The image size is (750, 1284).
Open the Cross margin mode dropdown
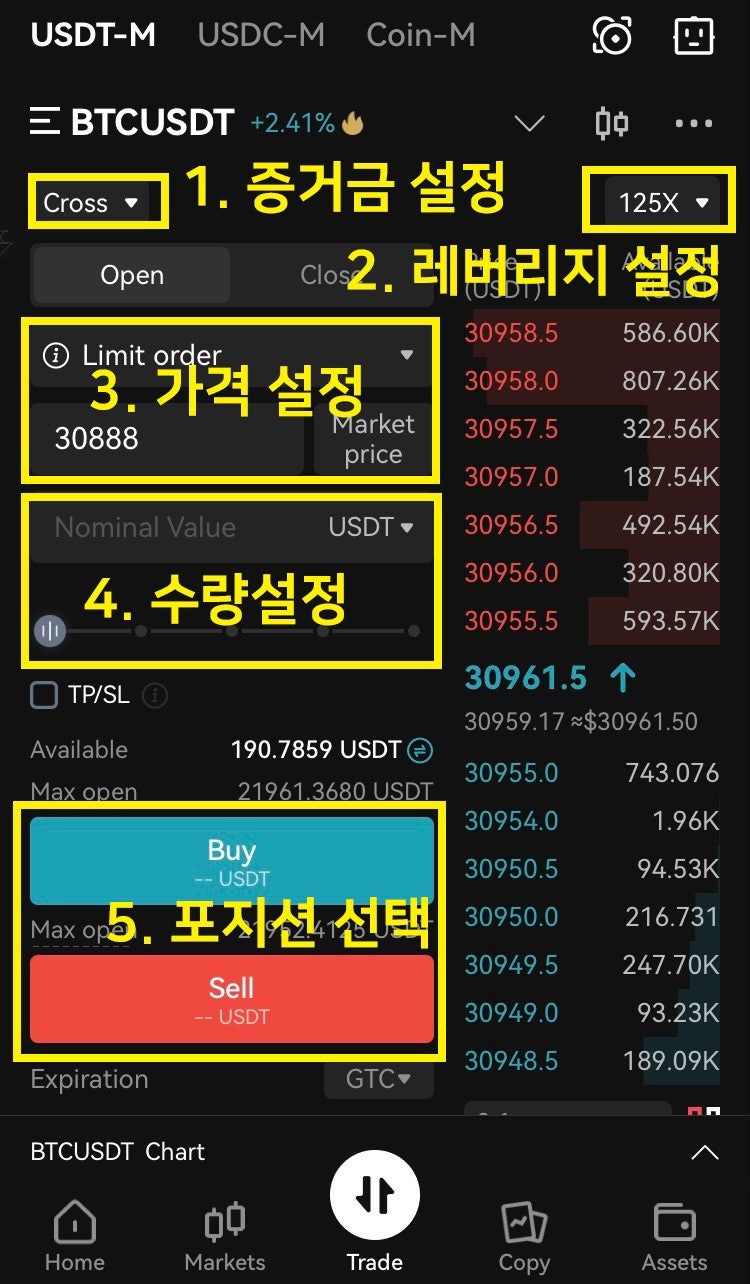(x=95, y=202)
